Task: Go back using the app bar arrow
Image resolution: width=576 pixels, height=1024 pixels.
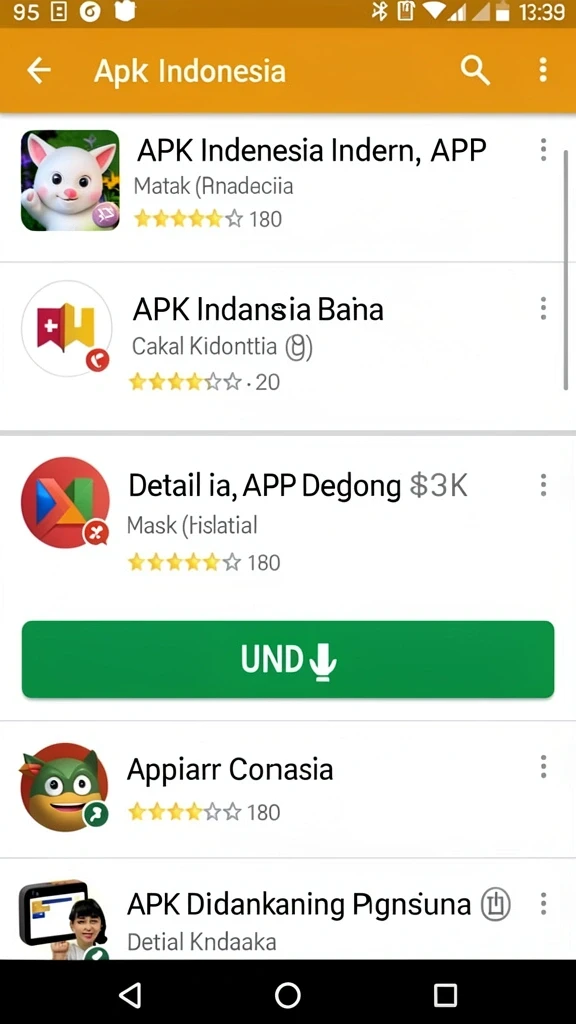Action: coord(39,70)
